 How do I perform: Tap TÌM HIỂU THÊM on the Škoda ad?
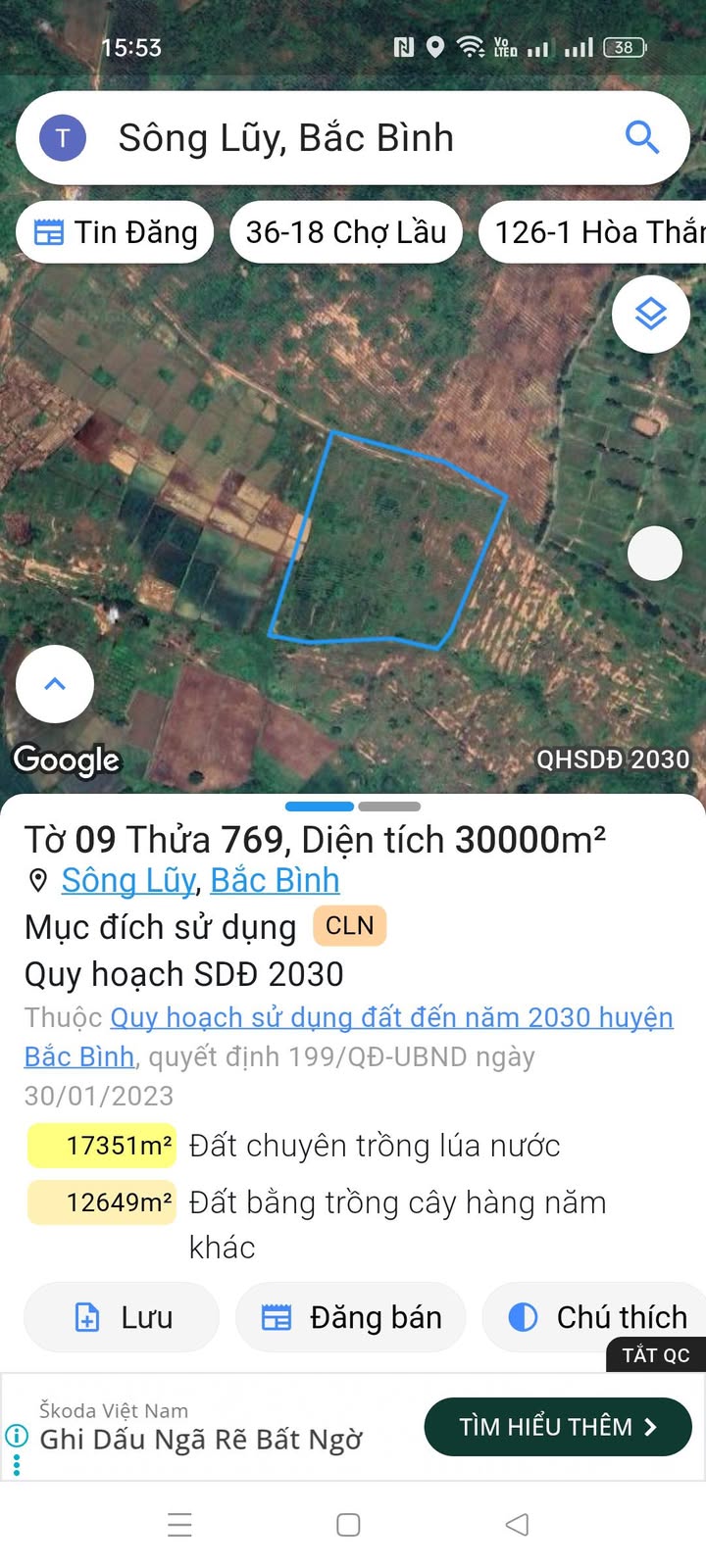click(557, 1427)
